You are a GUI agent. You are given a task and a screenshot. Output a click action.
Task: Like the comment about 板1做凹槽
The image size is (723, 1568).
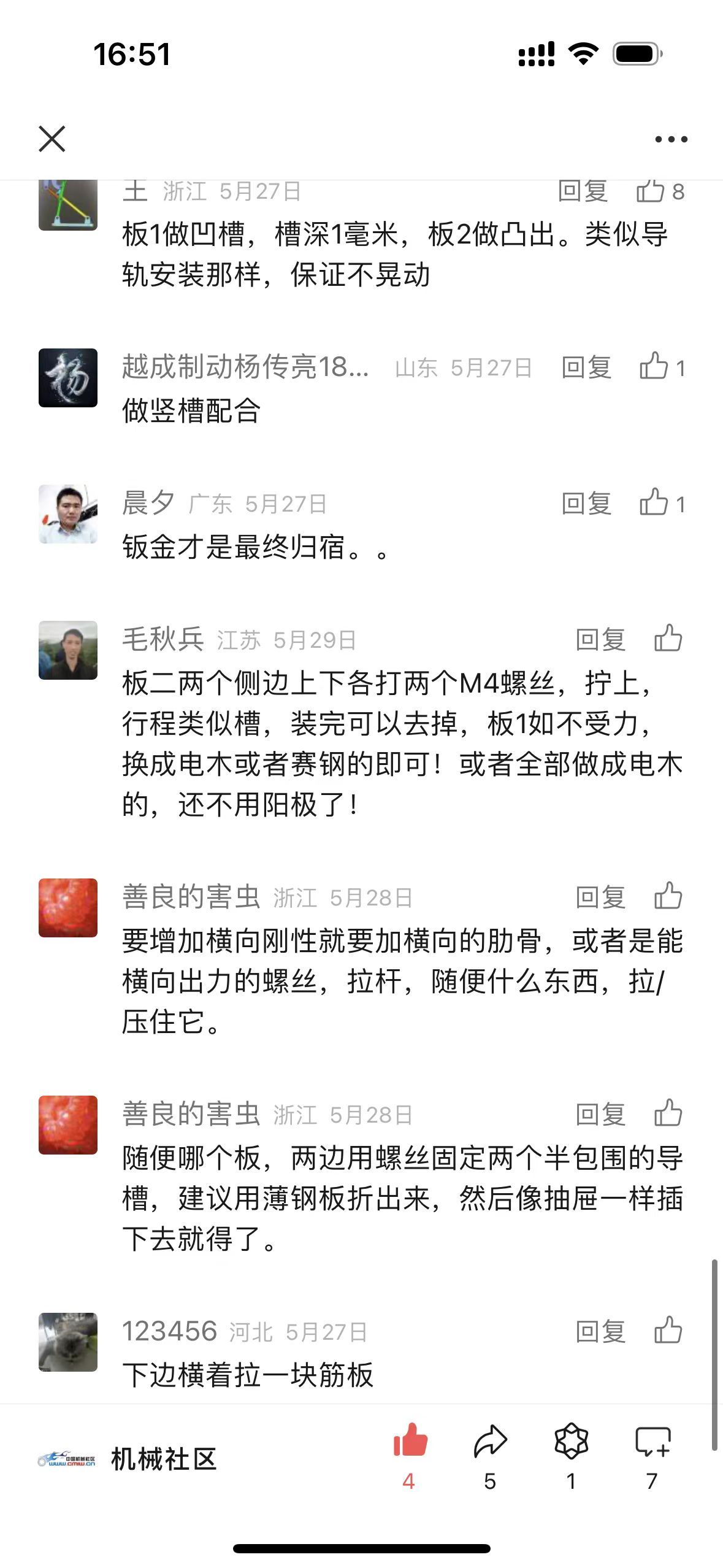[x=659, y=191]
